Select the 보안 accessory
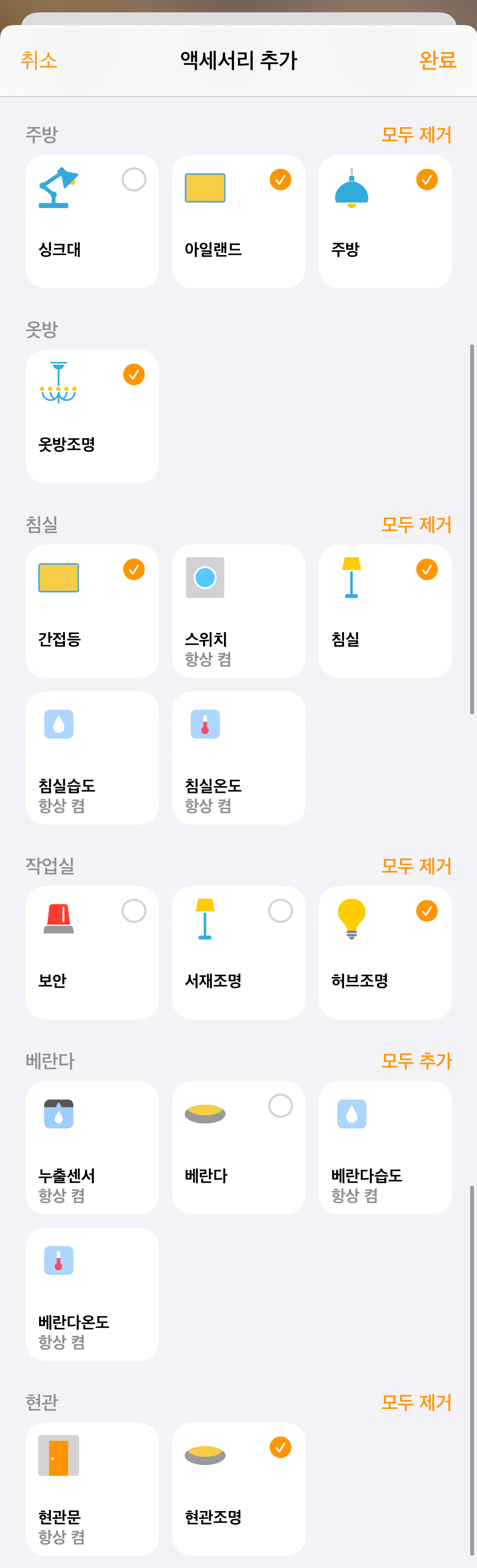The width and height of the screenshot is (477, 1568). tap(92, 952)
